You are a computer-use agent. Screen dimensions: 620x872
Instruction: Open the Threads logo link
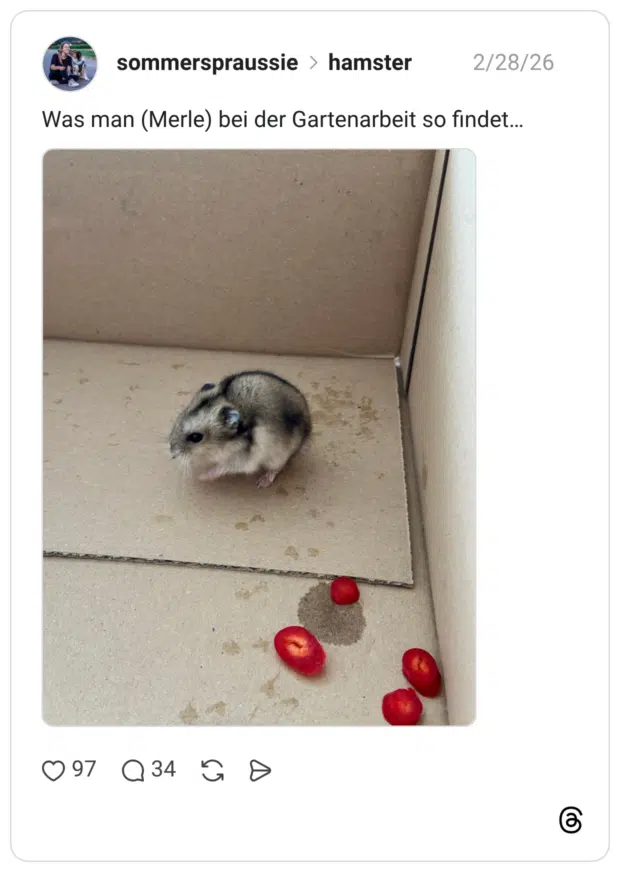point(570,820)
